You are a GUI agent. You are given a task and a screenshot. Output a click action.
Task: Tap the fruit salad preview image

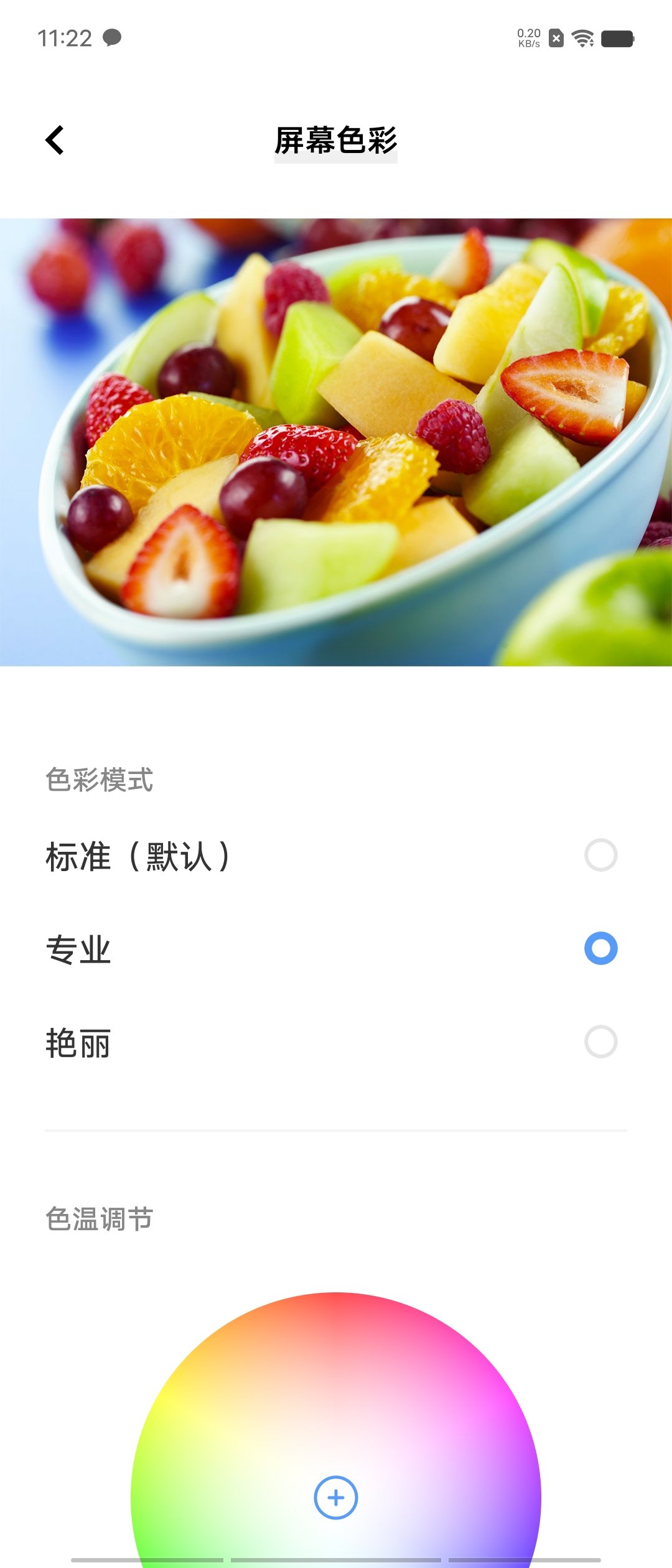336,443
